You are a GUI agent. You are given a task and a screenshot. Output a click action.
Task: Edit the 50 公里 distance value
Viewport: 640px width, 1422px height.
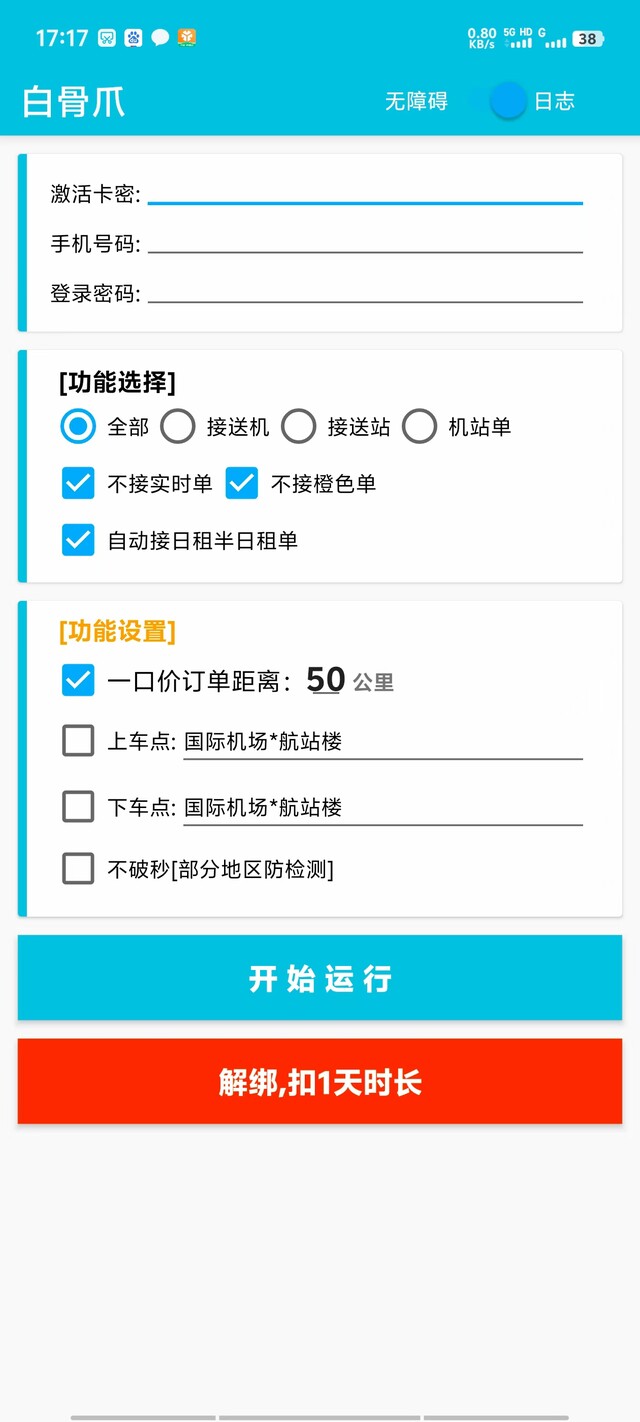click(x=325, y=680)
